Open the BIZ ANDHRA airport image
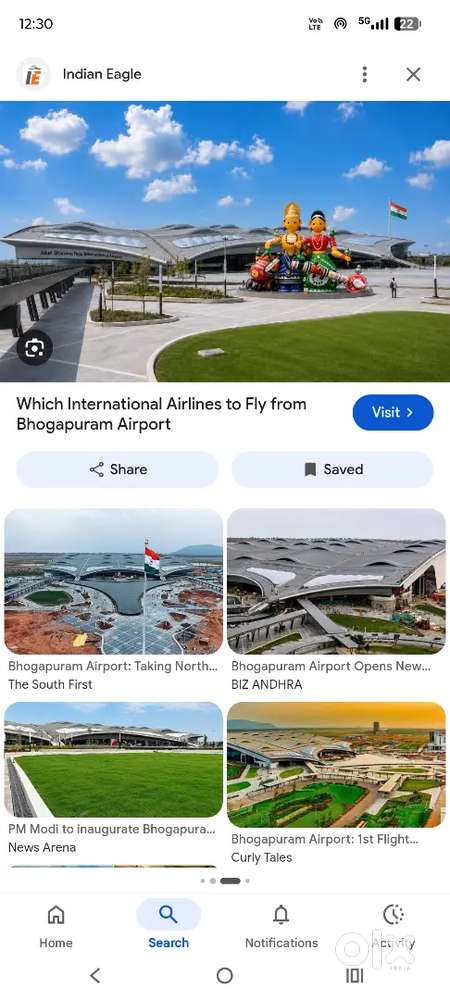450x1000 pixels. 336,581
